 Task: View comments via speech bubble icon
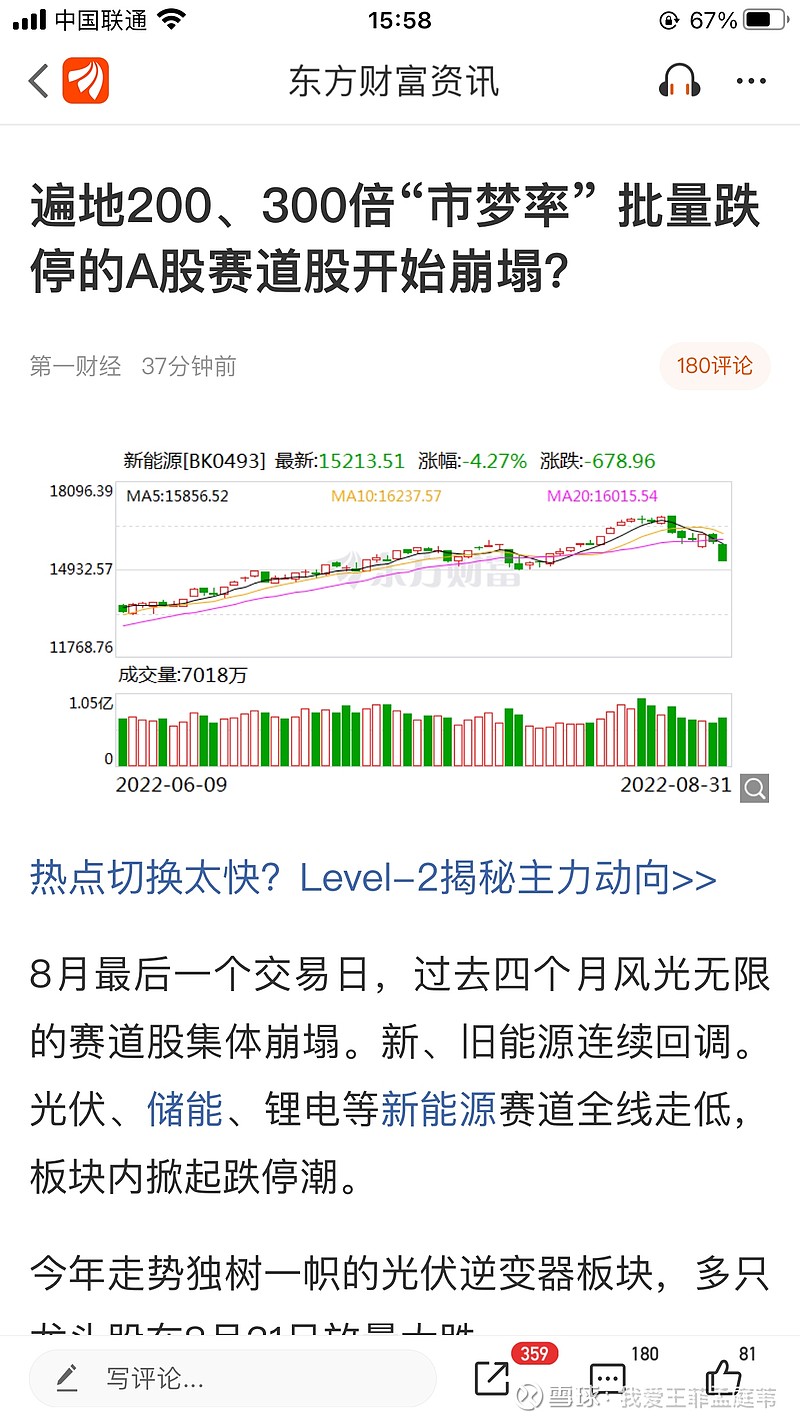coord(608,1379)
